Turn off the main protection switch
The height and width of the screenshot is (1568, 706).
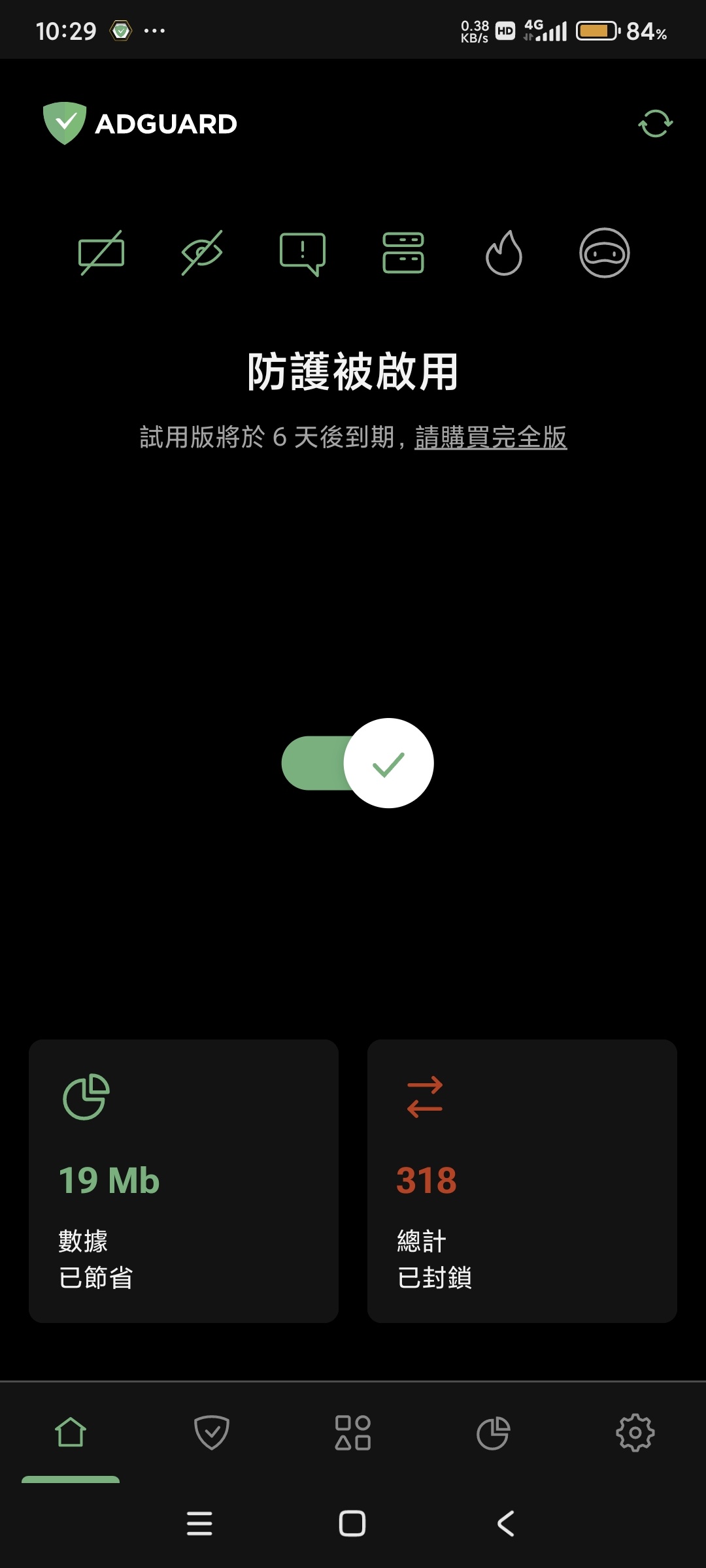point(358,763)
